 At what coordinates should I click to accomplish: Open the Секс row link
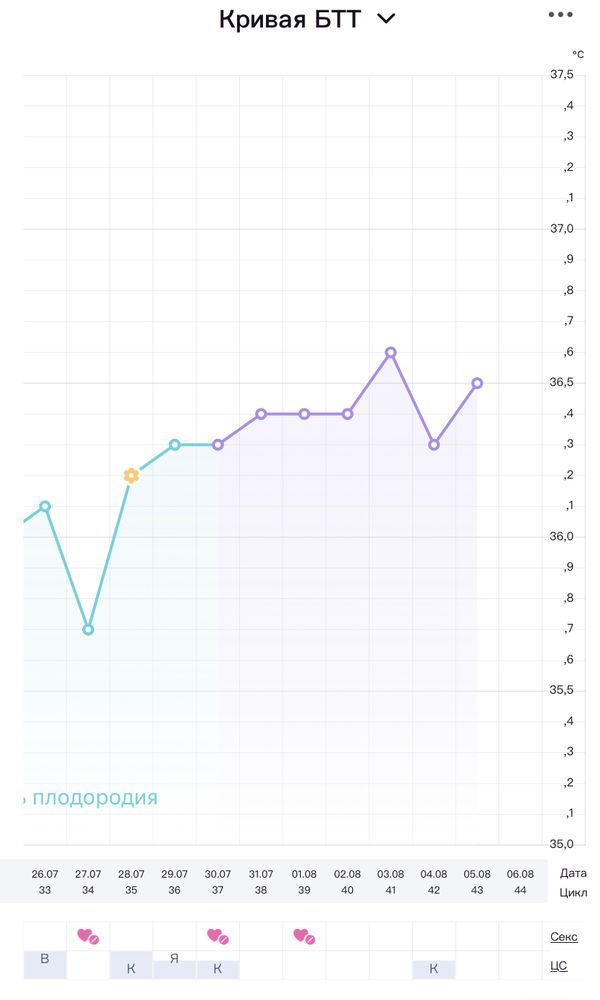click(x=564, y=937)
